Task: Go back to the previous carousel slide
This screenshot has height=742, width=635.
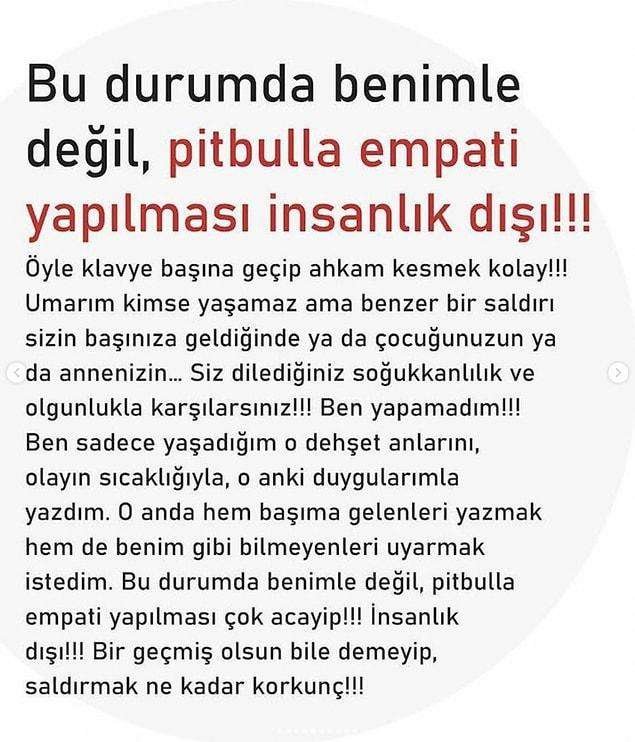Action: coord(14,371)
